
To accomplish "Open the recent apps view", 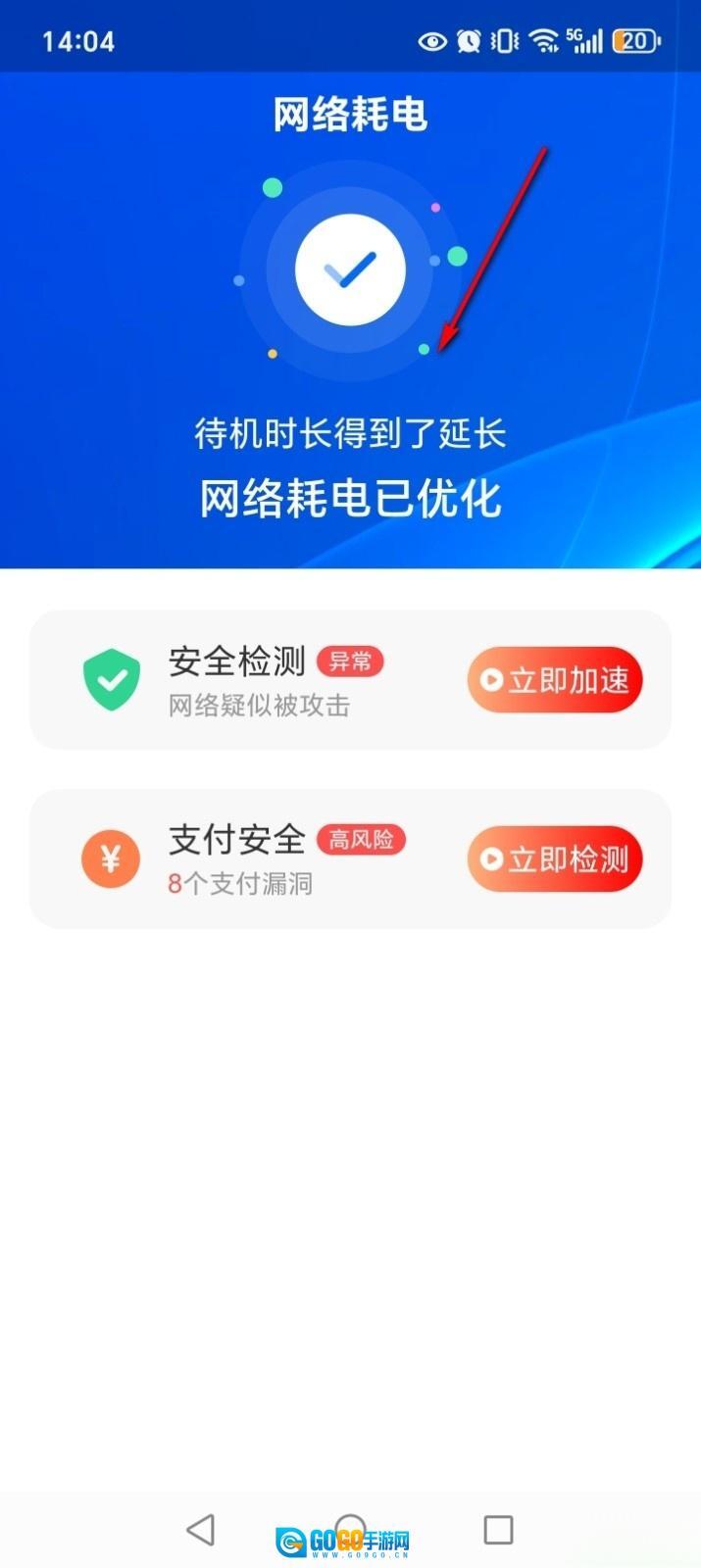I will tap(498, 1530).
